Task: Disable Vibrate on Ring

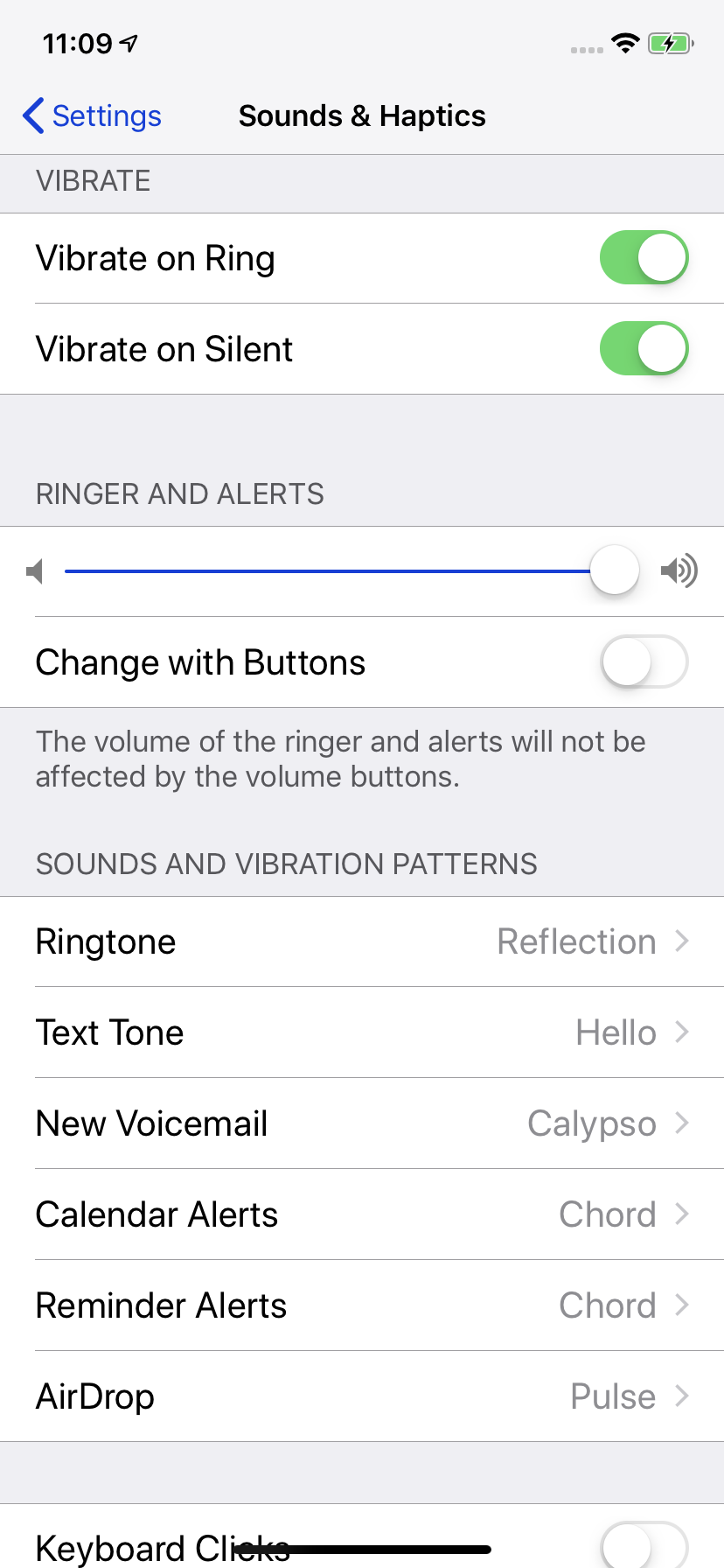Action: (644, 257)
